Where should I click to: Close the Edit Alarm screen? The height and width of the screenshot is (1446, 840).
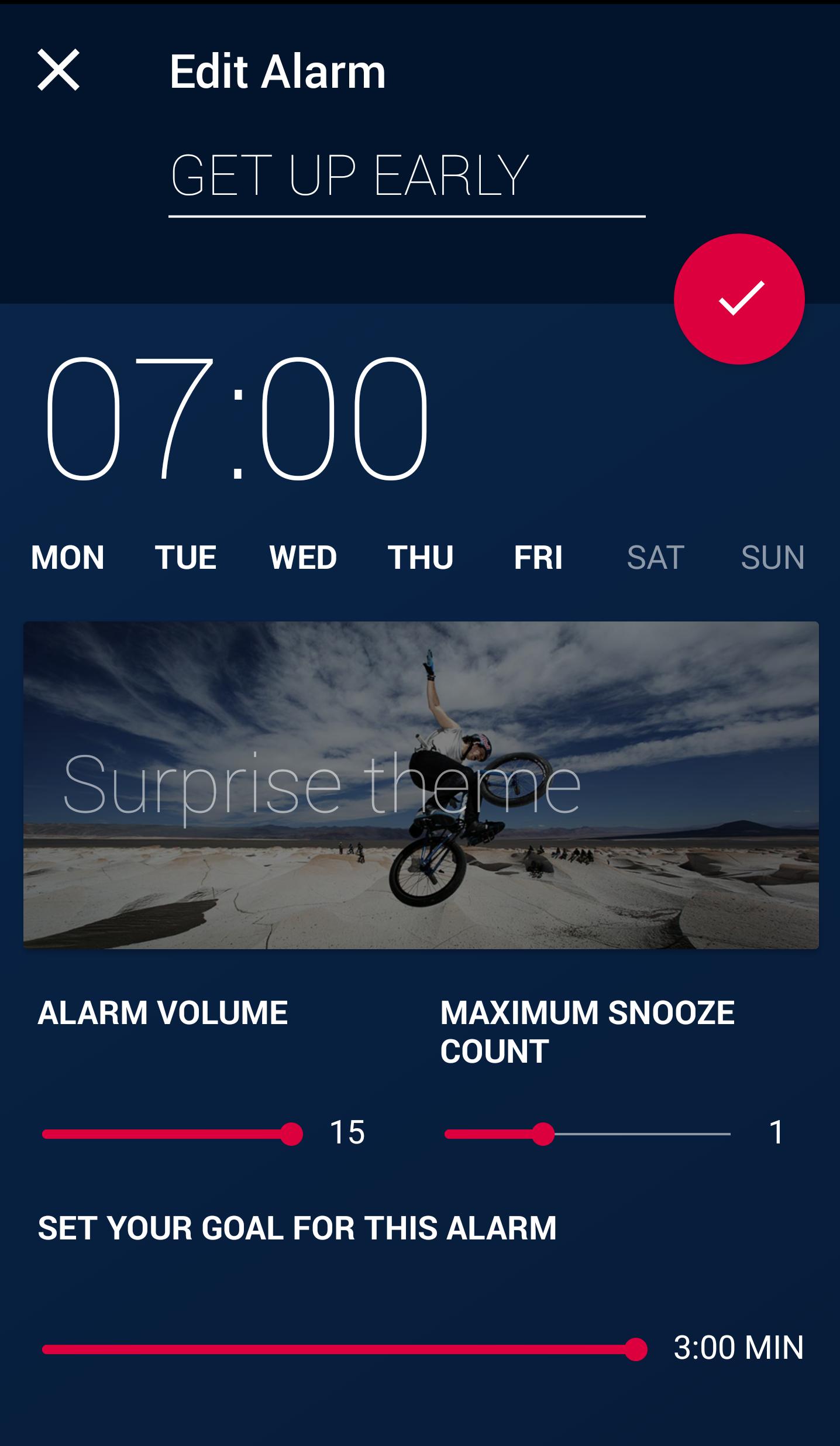(58, 70)
